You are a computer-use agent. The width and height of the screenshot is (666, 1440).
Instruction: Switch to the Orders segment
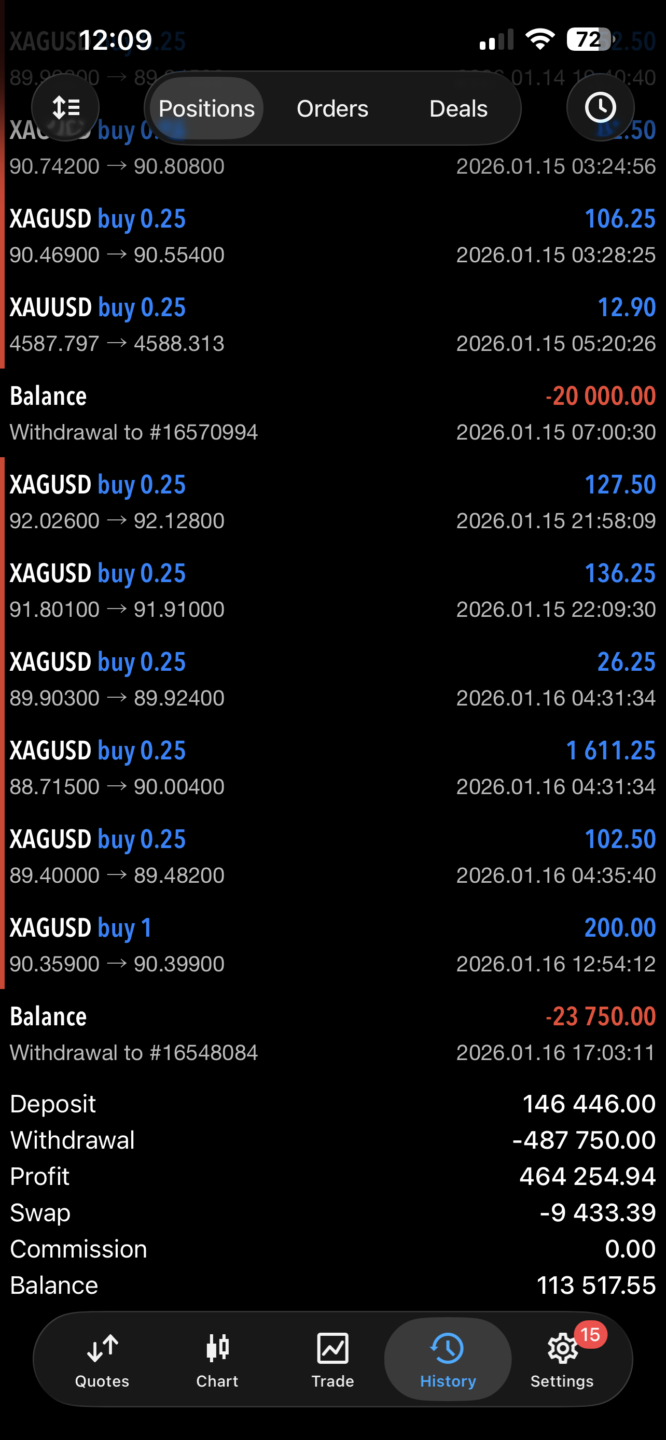tap(332, 109)
